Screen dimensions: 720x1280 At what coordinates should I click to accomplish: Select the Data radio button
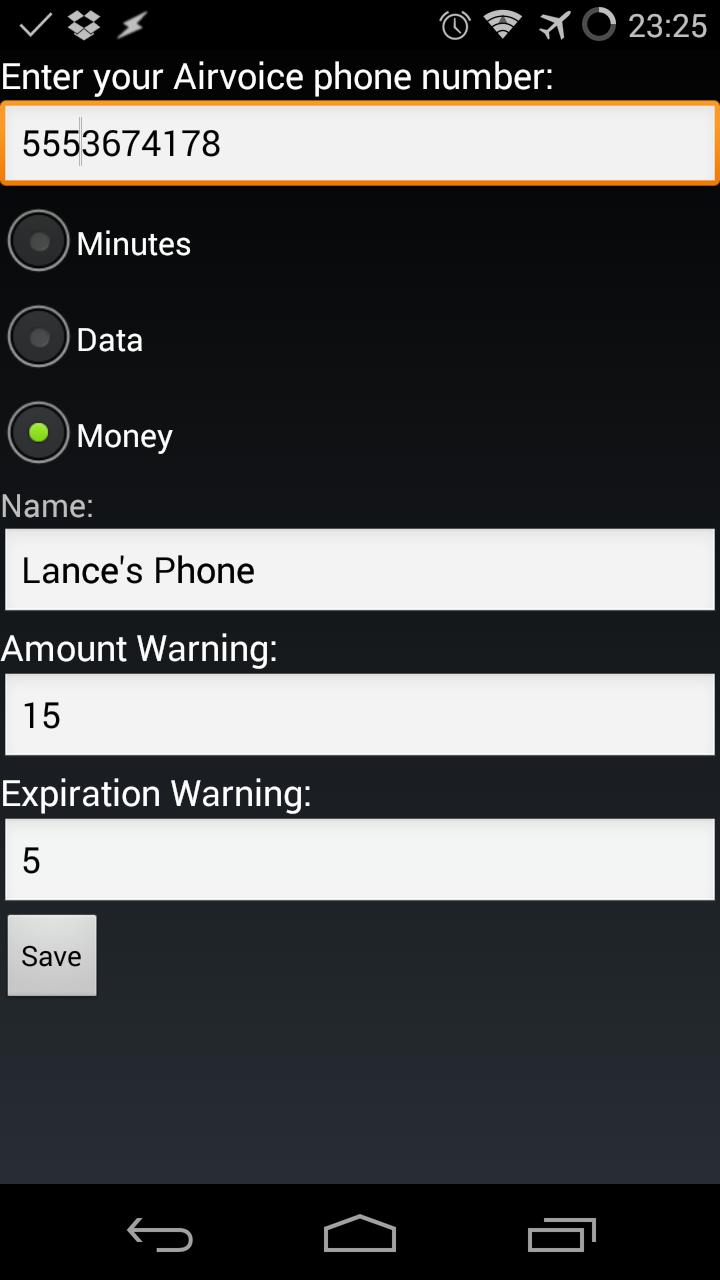coord(37,337)
